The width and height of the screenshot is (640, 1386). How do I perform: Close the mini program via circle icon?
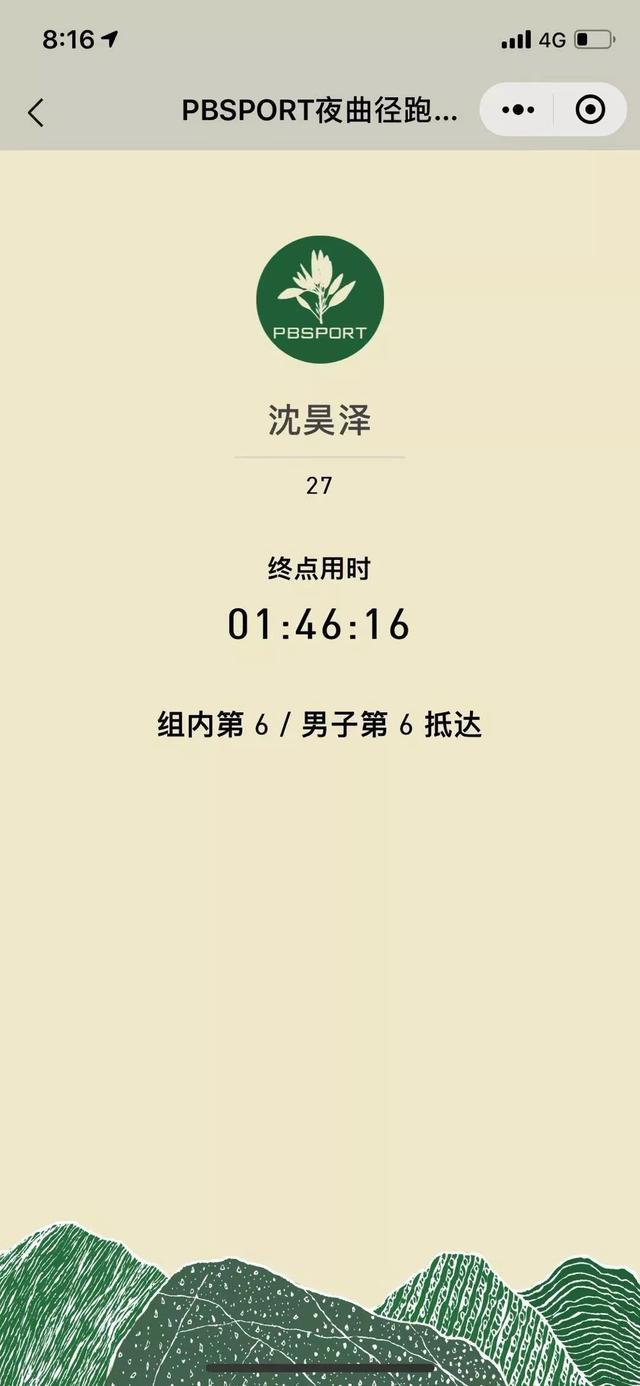pyautogui.click(x=591, y=110)
